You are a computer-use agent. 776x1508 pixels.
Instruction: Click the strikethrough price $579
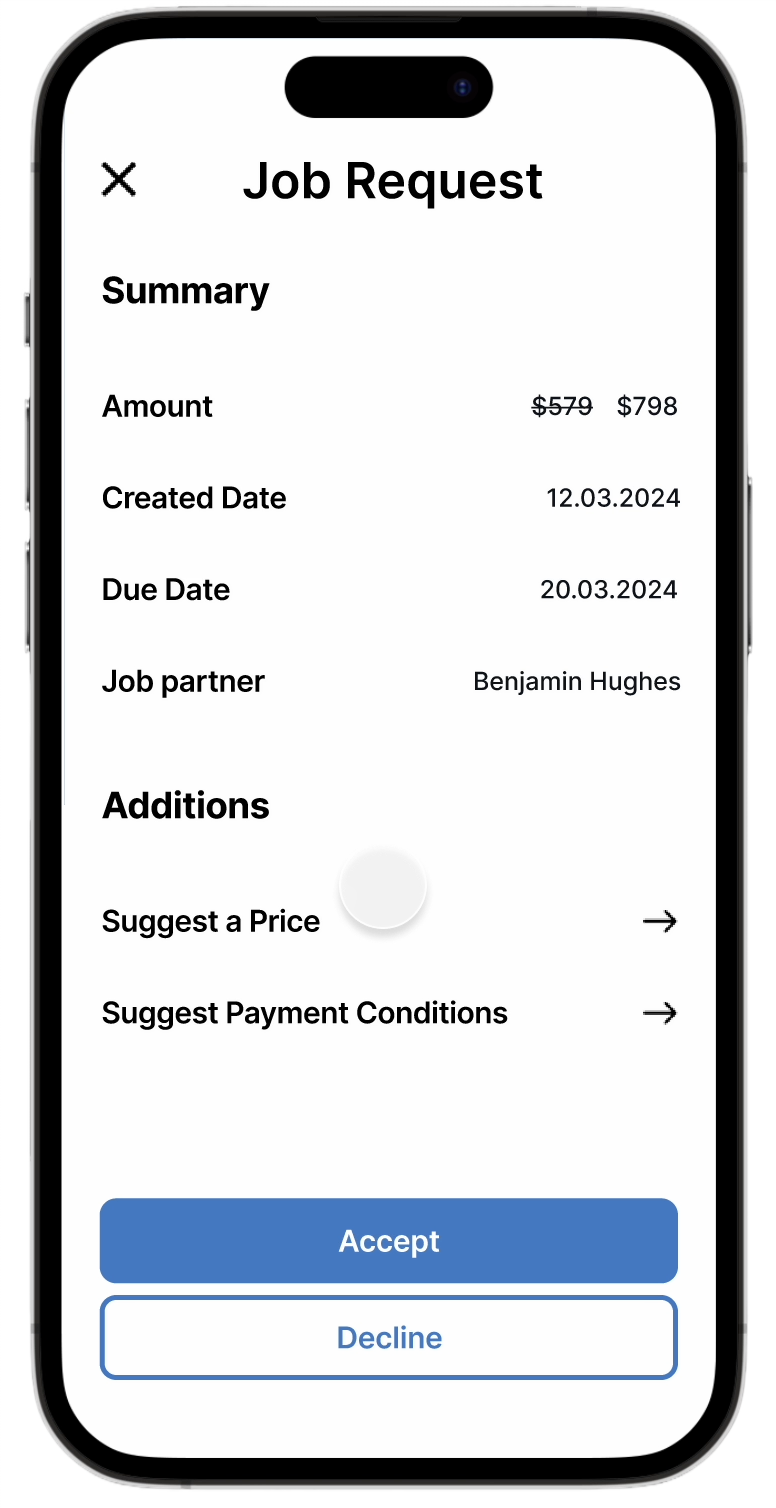[562, 406]
